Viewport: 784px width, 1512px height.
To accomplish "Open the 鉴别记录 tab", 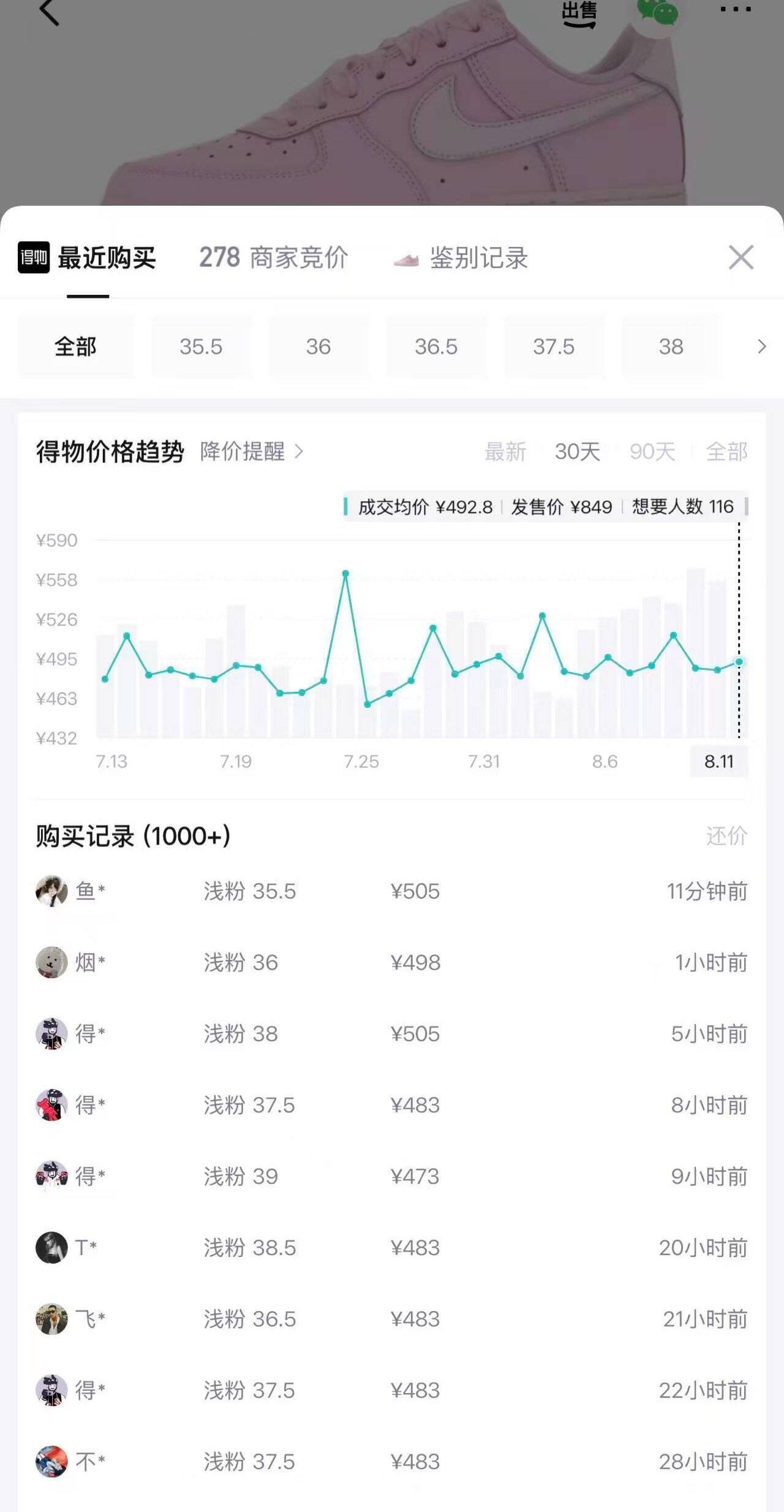I will [x=461, y=258].
